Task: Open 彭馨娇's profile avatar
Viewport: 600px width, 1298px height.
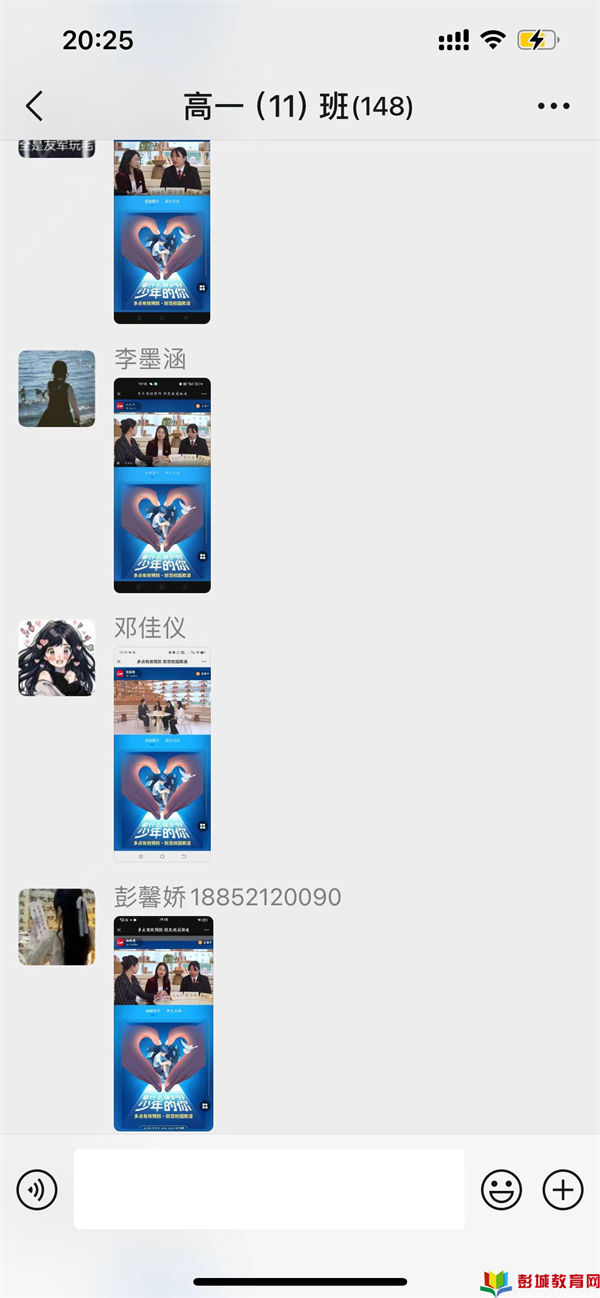Action: coord(57,926)
